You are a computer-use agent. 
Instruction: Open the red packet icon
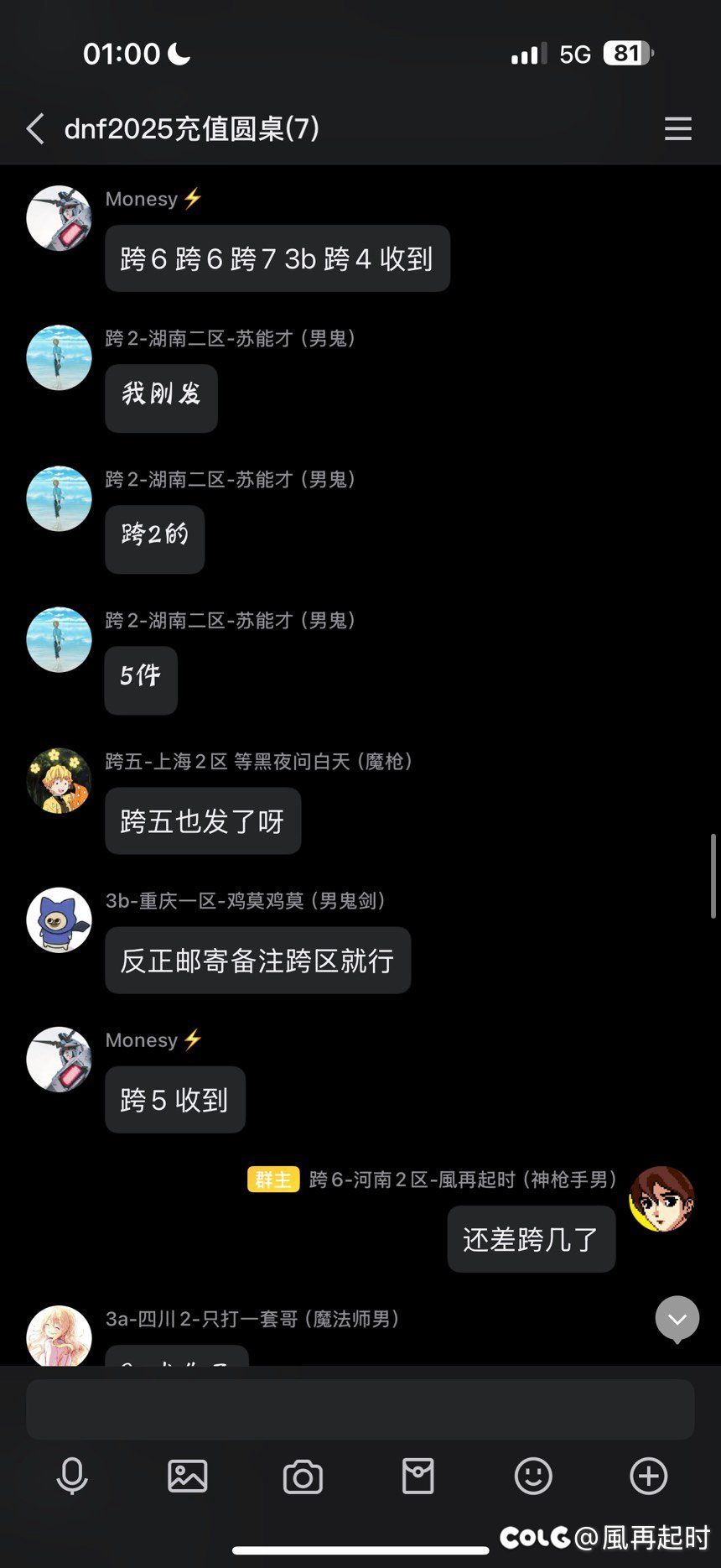point(418,1476)
